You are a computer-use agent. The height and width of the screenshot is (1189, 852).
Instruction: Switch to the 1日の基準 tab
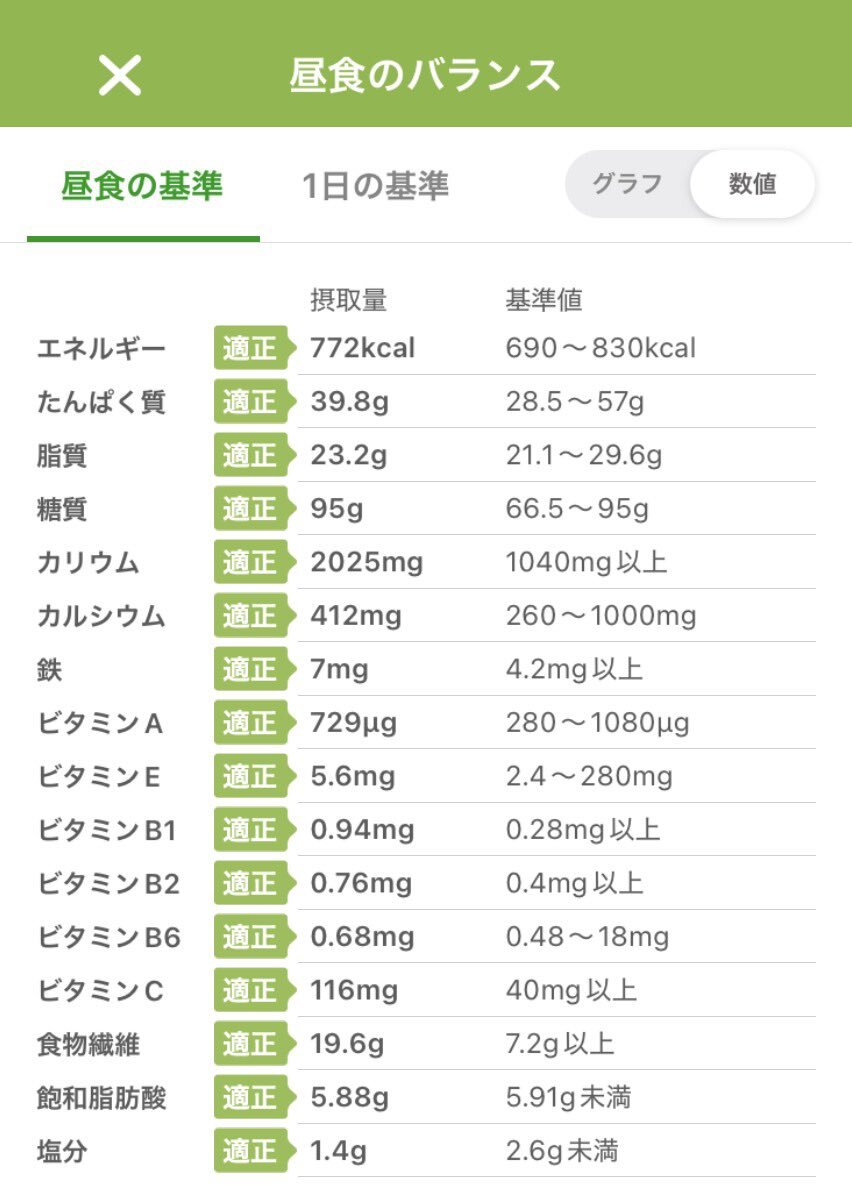click(x=375, y=186)
